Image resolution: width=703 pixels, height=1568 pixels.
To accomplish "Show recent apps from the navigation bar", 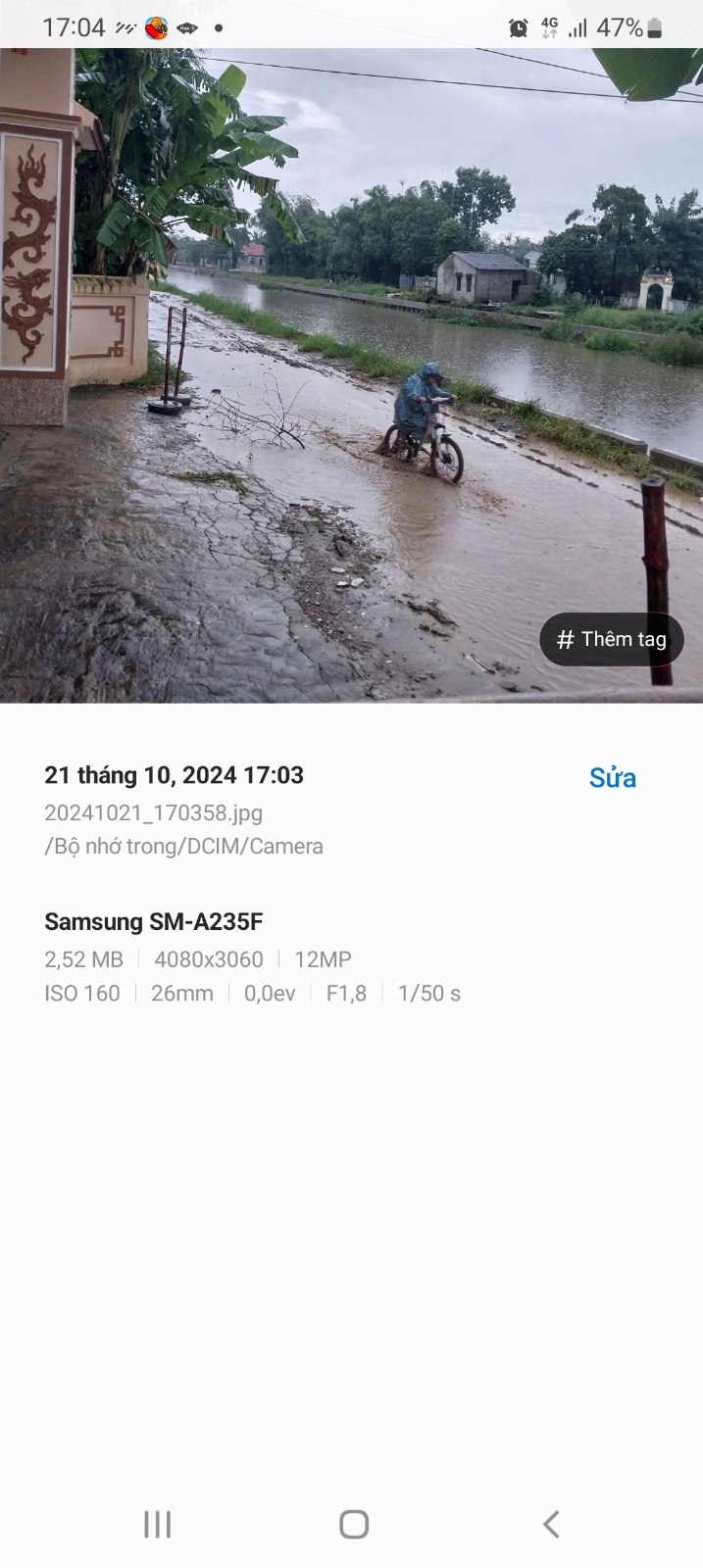I will pos(157,1524).
